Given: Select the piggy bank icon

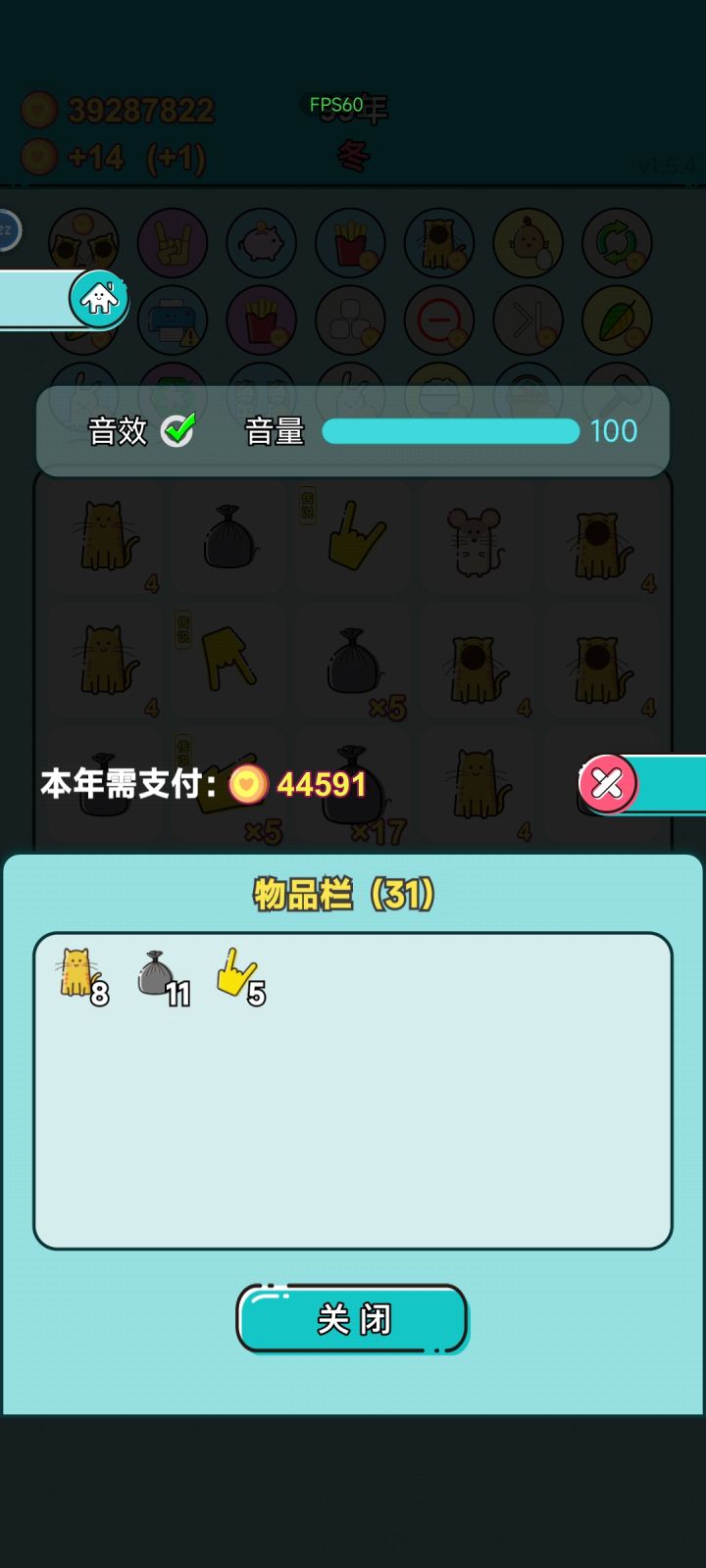Looking at the screenshot, I should pyautogui.click(x=260, y=243).
